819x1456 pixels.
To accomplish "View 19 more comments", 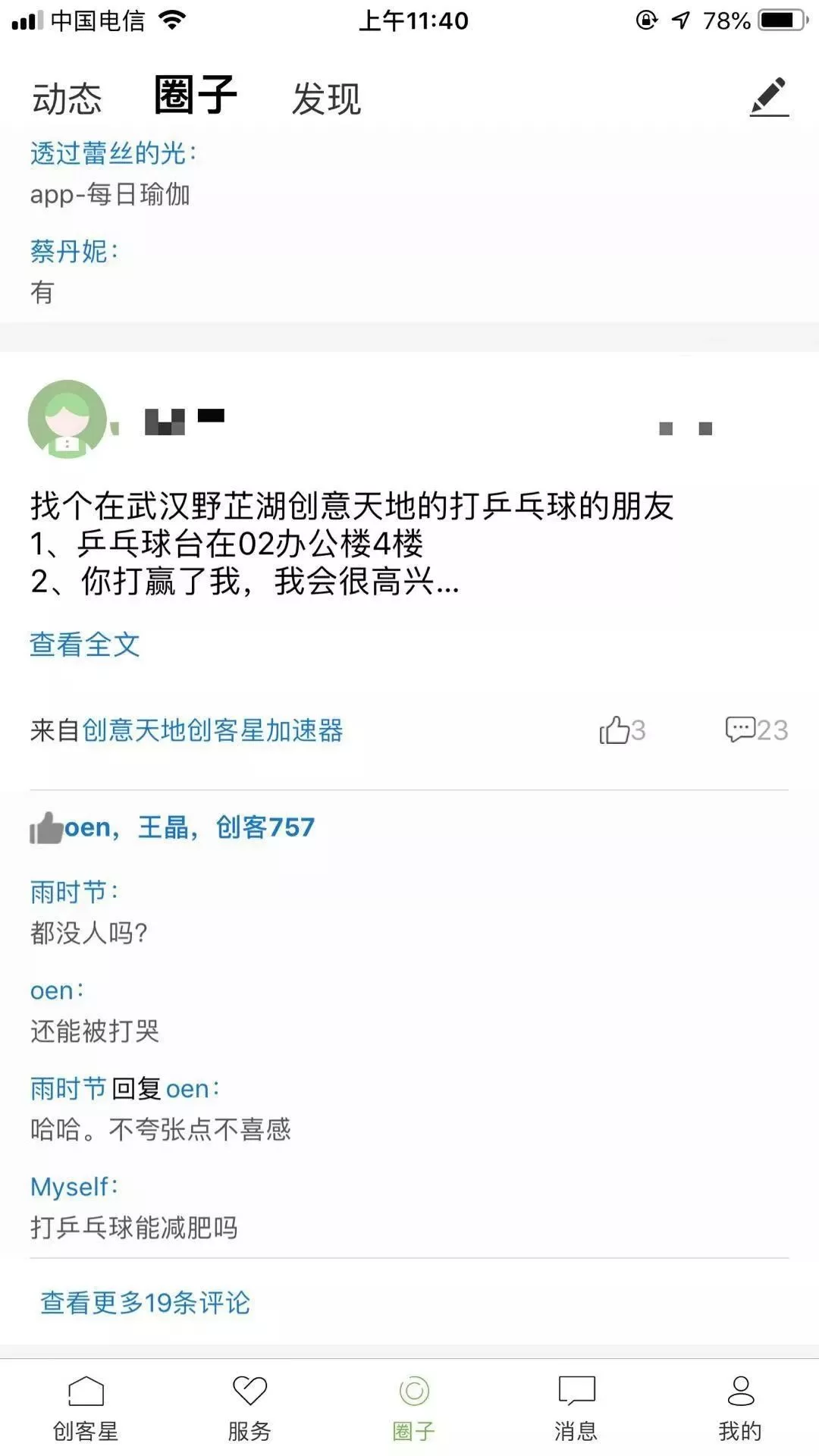I will point(145,1302).
